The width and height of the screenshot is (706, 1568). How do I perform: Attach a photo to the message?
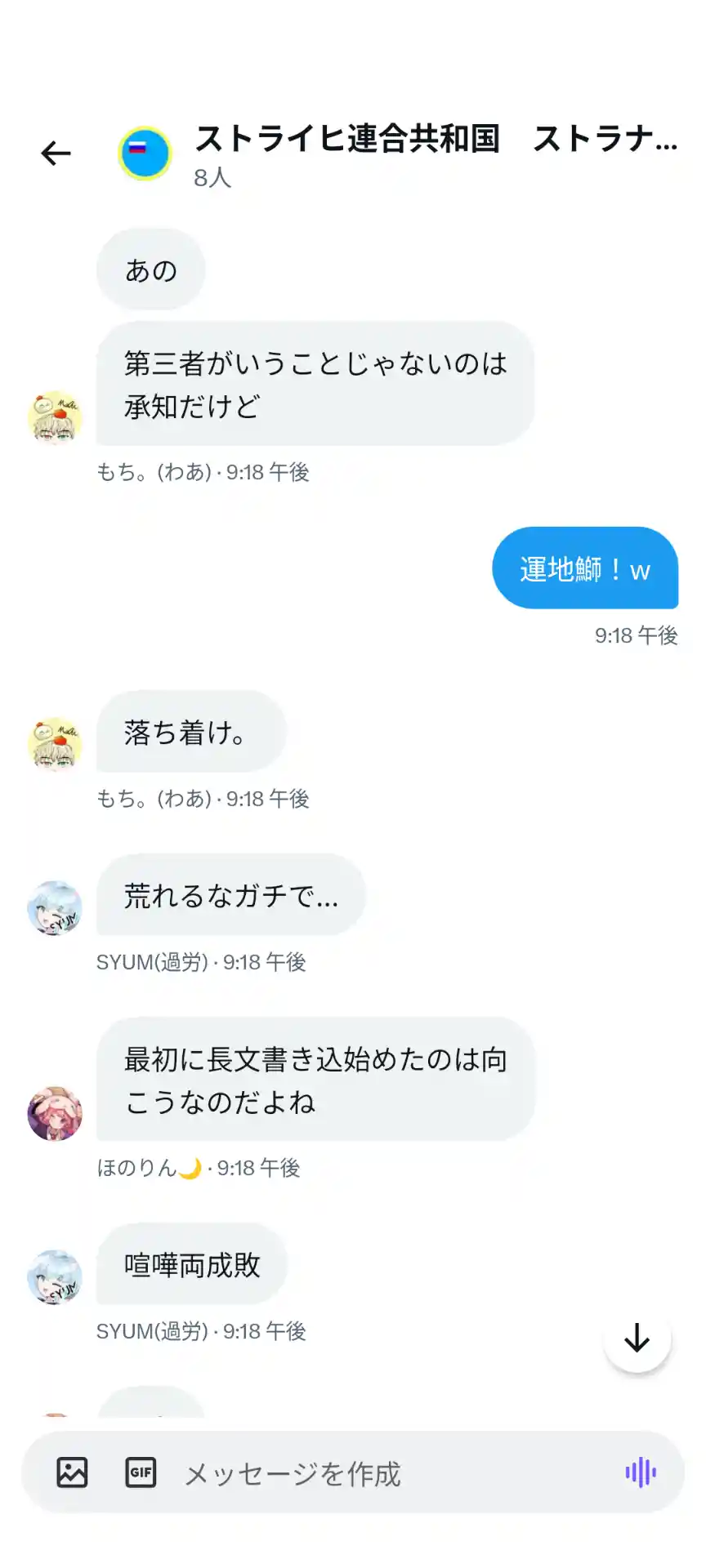(x=72, y=1472)
